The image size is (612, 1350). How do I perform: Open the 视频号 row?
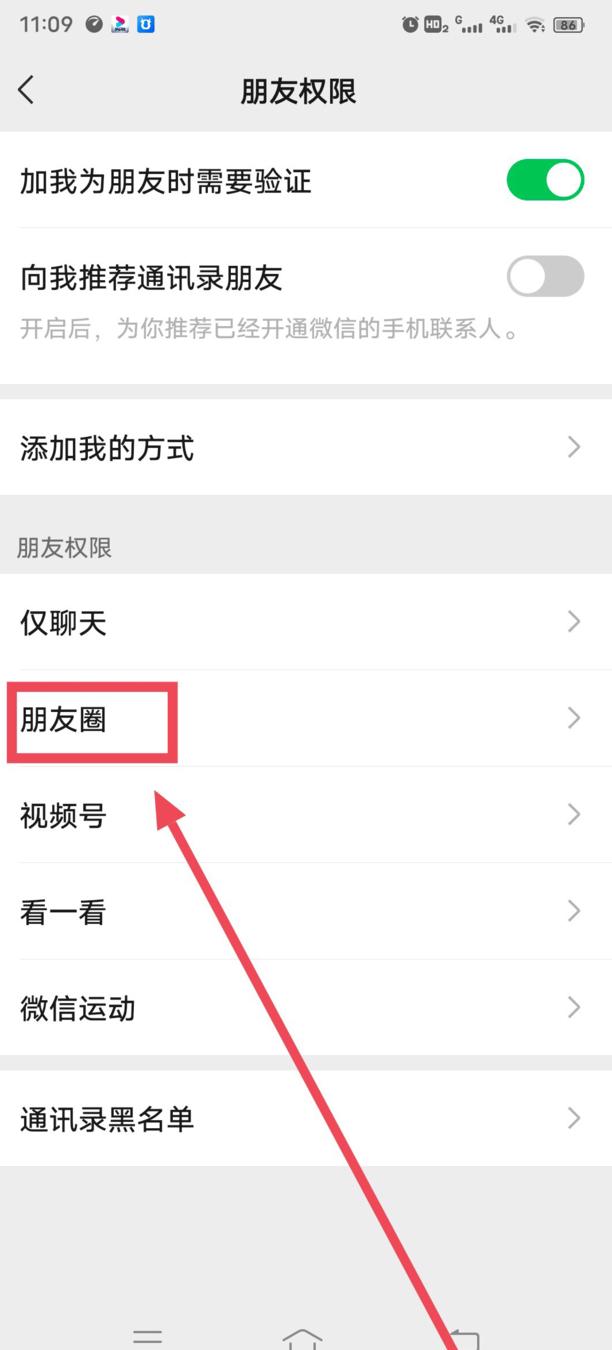click(300, 815)
